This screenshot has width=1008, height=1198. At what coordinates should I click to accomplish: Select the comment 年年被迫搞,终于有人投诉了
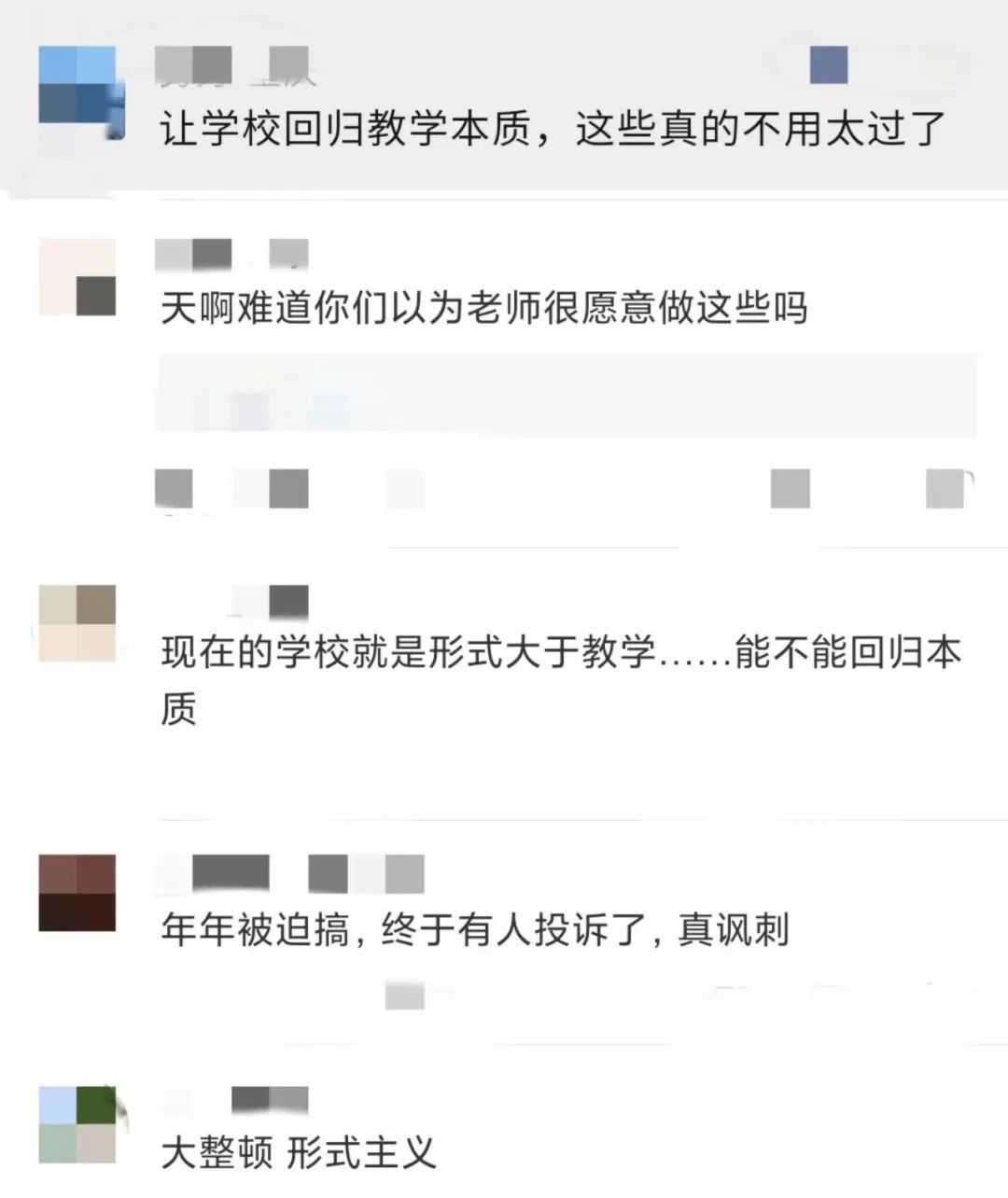point(474,930)
